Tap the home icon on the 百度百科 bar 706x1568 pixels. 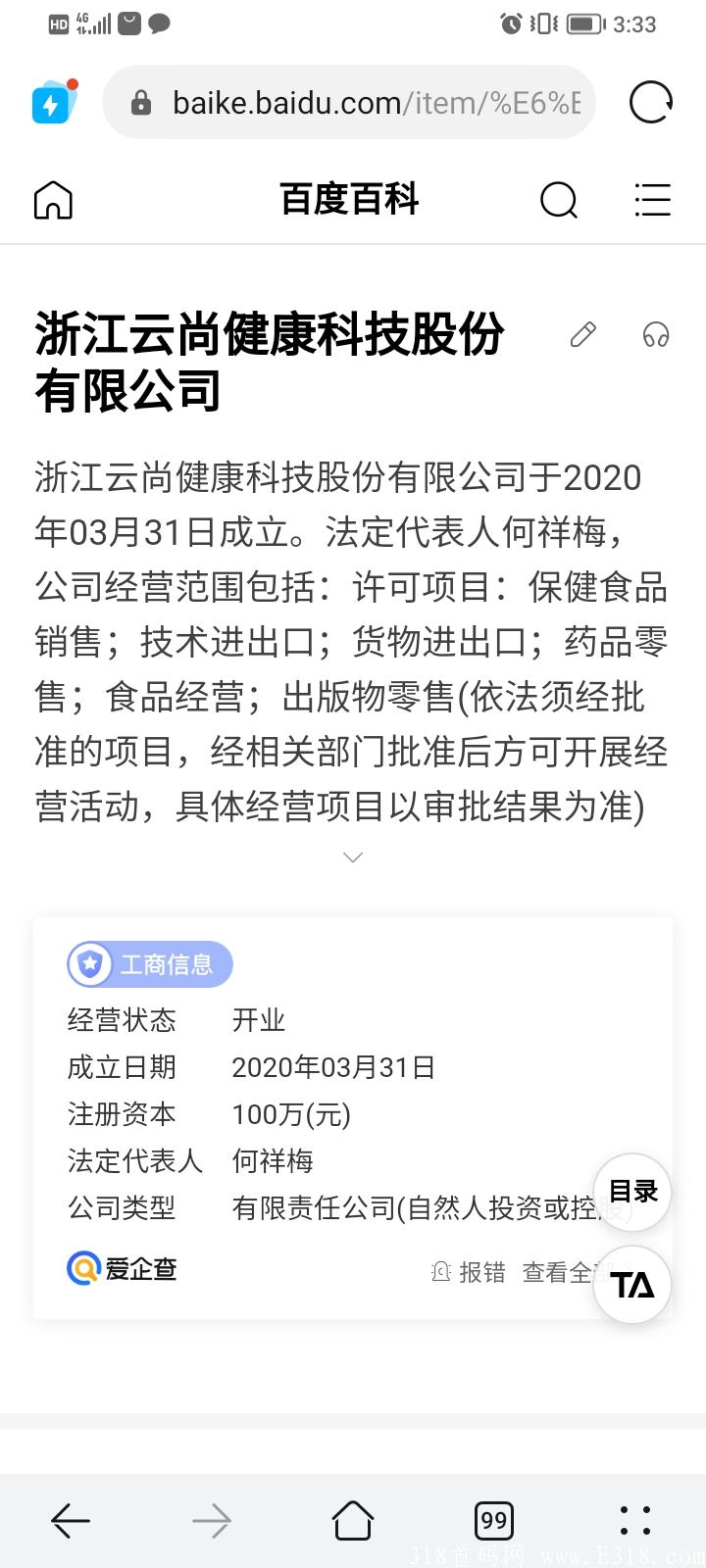pos(53,200)
